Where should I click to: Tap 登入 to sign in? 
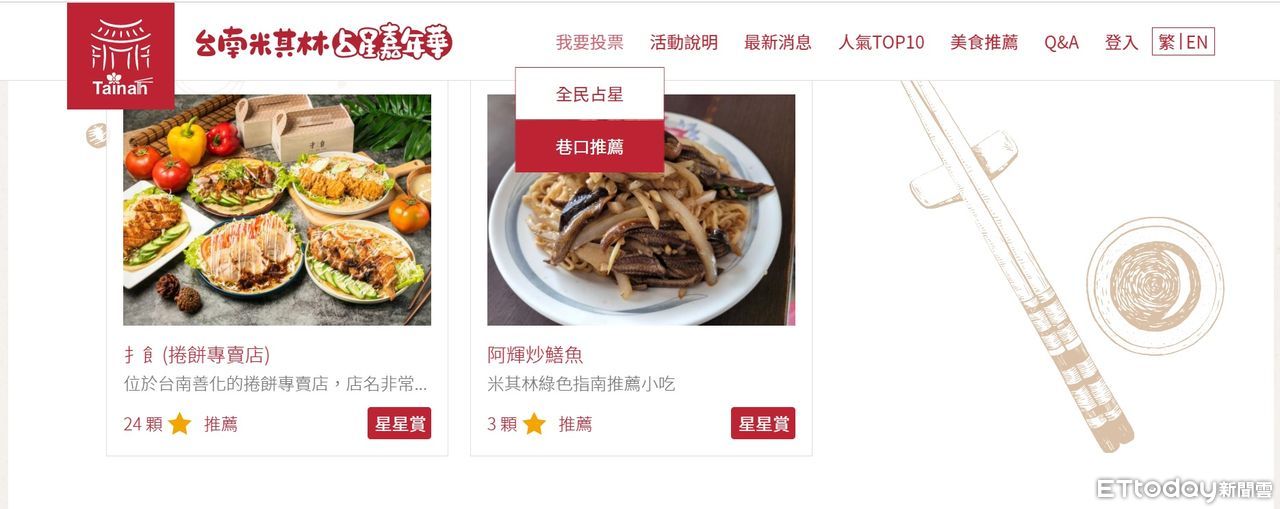1121,42
